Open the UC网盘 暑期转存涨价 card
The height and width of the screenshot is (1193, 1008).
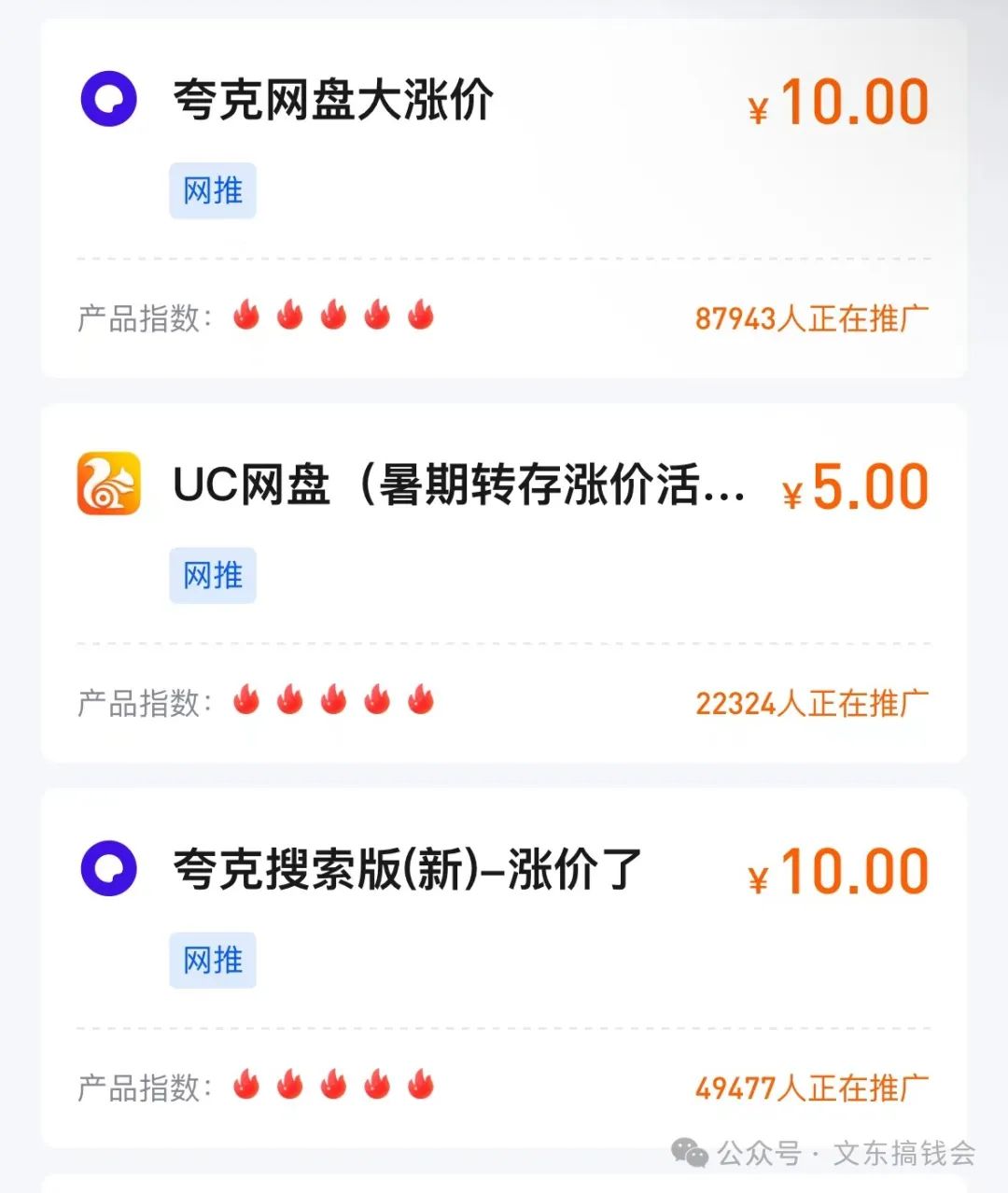click(457, 485)
